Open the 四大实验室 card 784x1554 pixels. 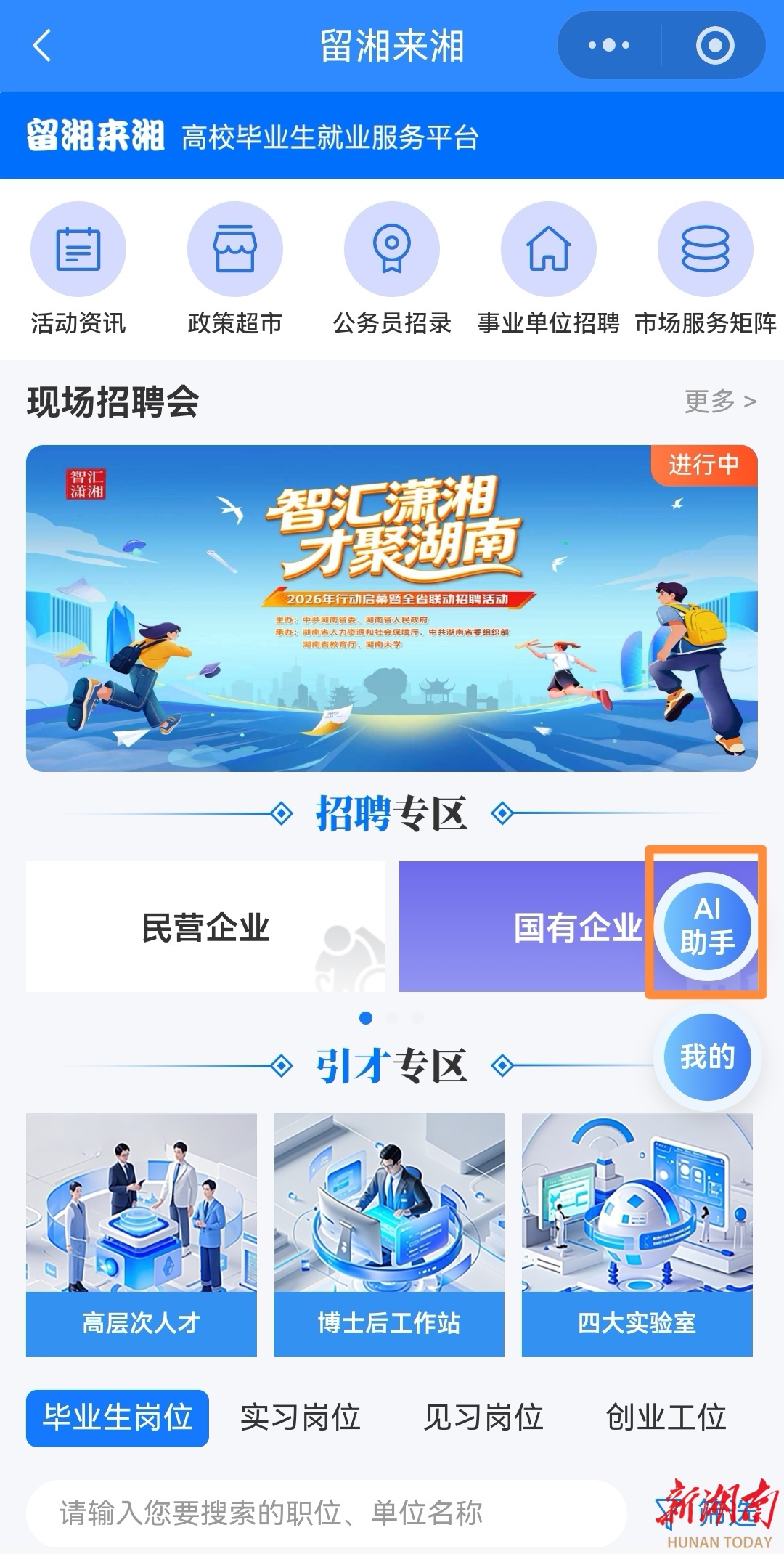pyautogui.click(x=637, y=1234)
